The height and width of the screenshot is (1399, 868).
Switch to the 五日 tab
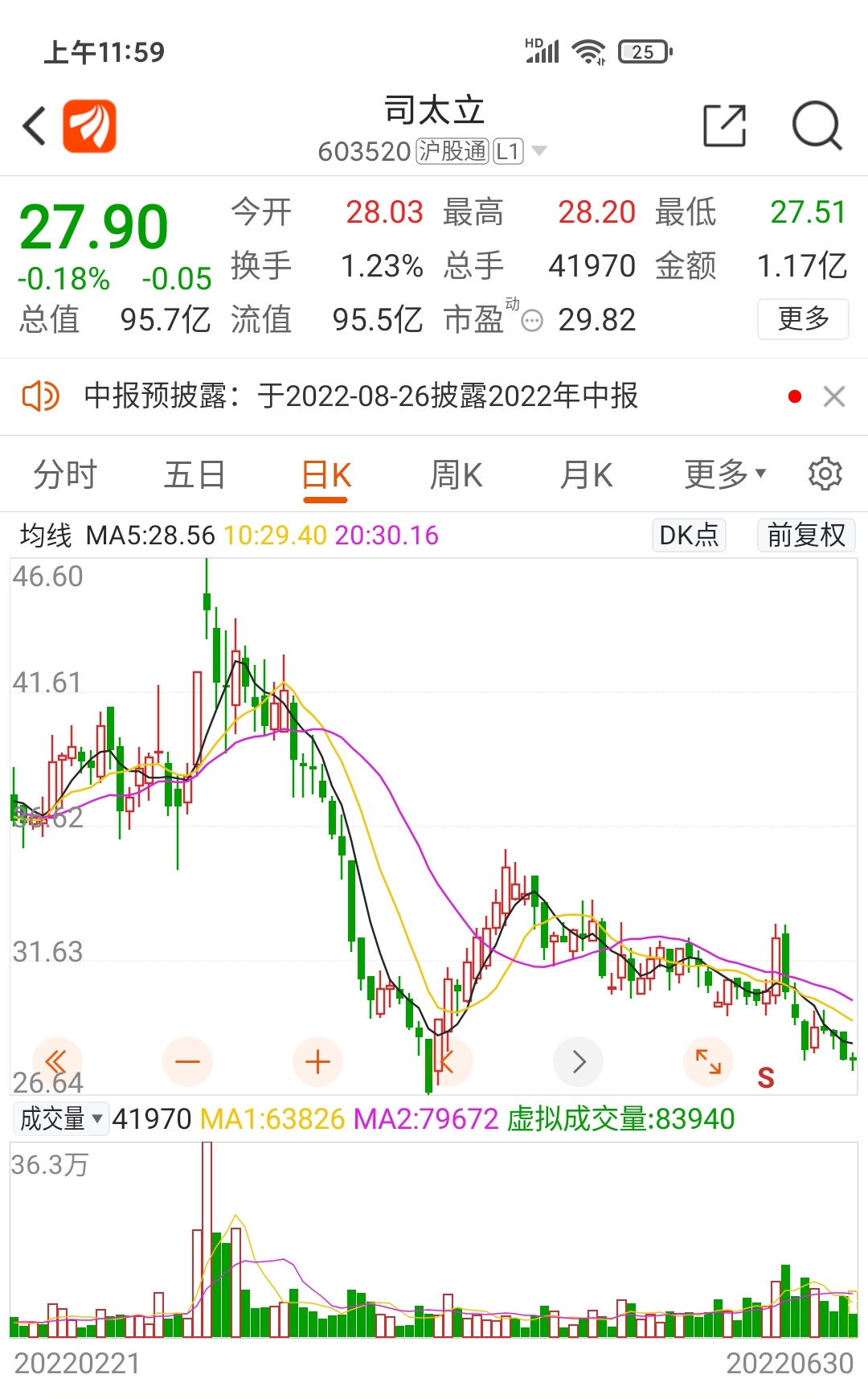pyautogui.click(x=194, y=474)
